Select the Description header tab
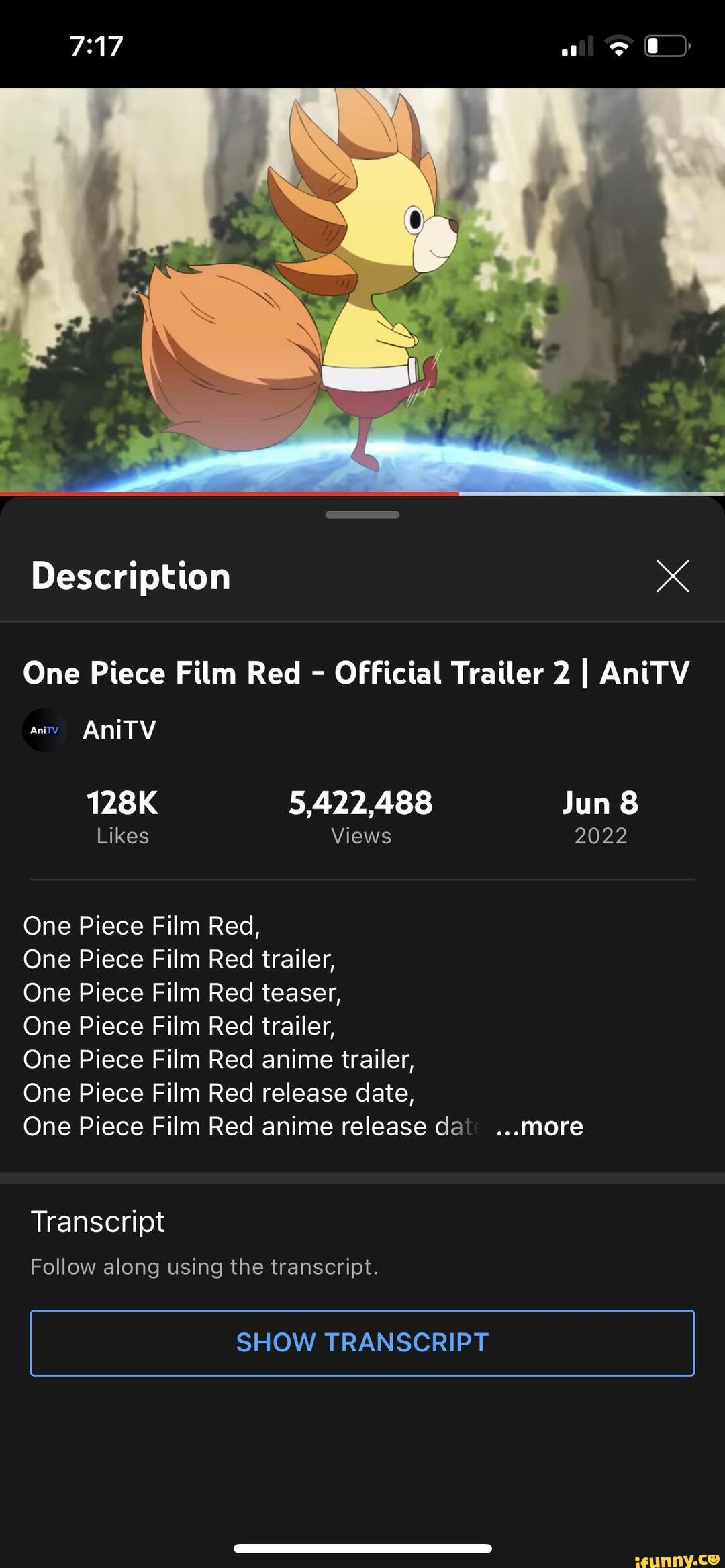This screenshot has height=1568, width=725. pyautogui.click(x=130, y=576)
